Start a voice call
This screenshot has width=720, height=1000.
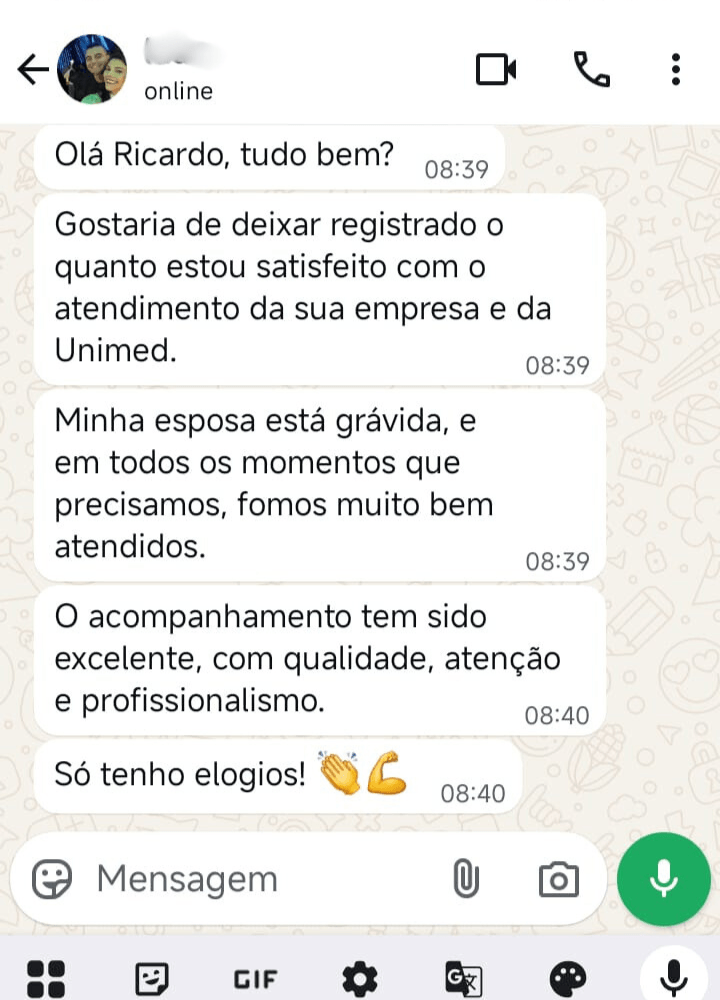(591, 70)
